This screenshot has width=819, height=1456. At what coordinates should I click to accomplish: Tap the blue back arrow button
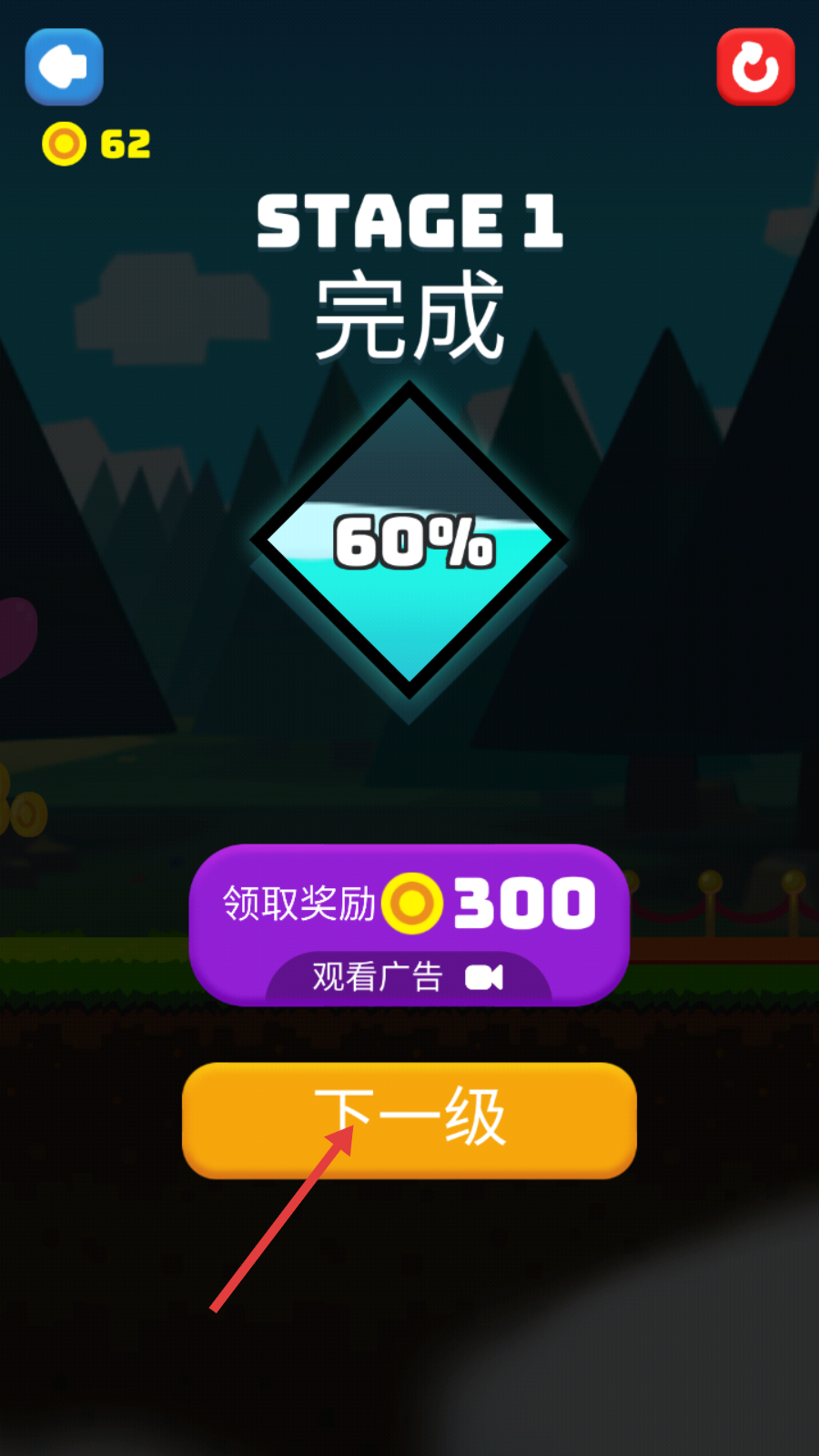click(64, 66)
